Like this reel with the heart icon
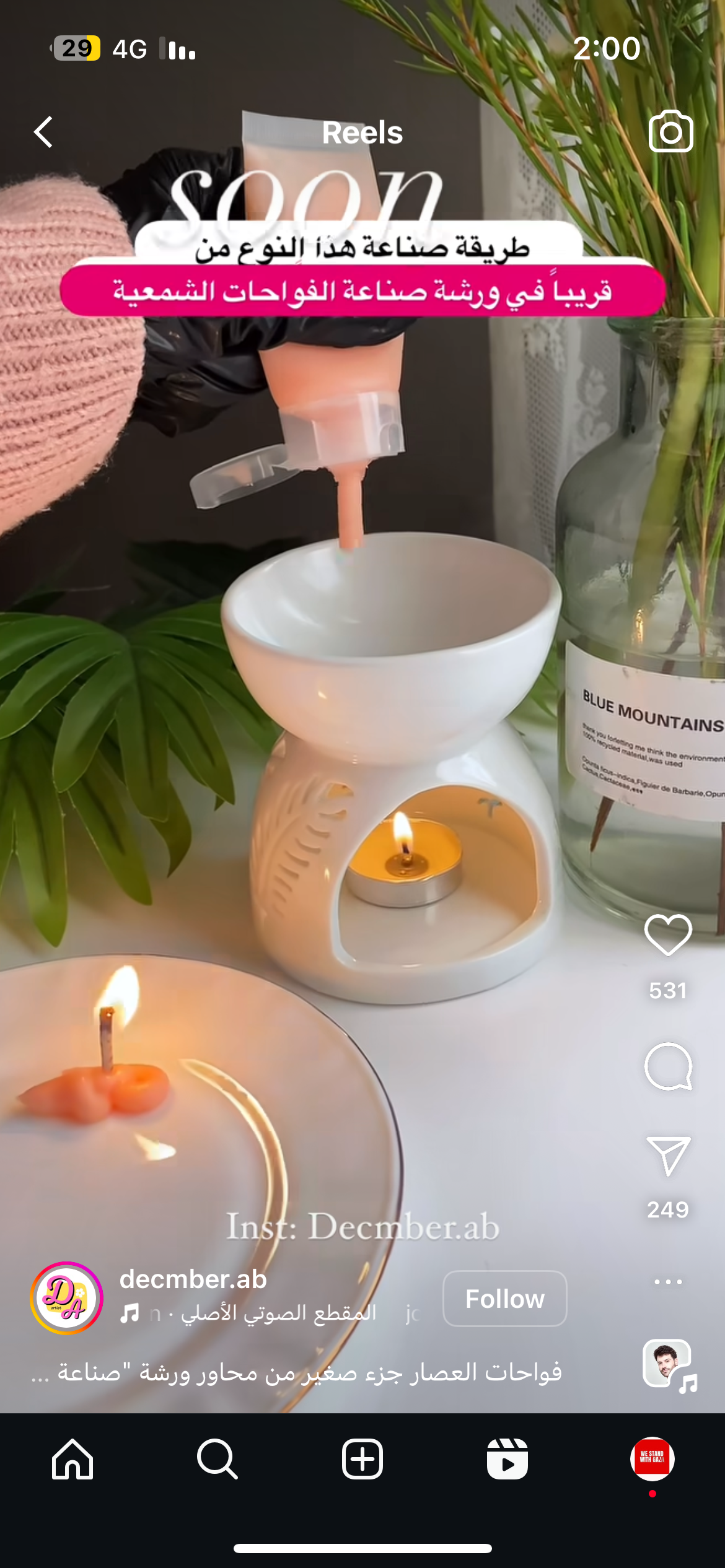The image size is (725, 1568). 668,935
